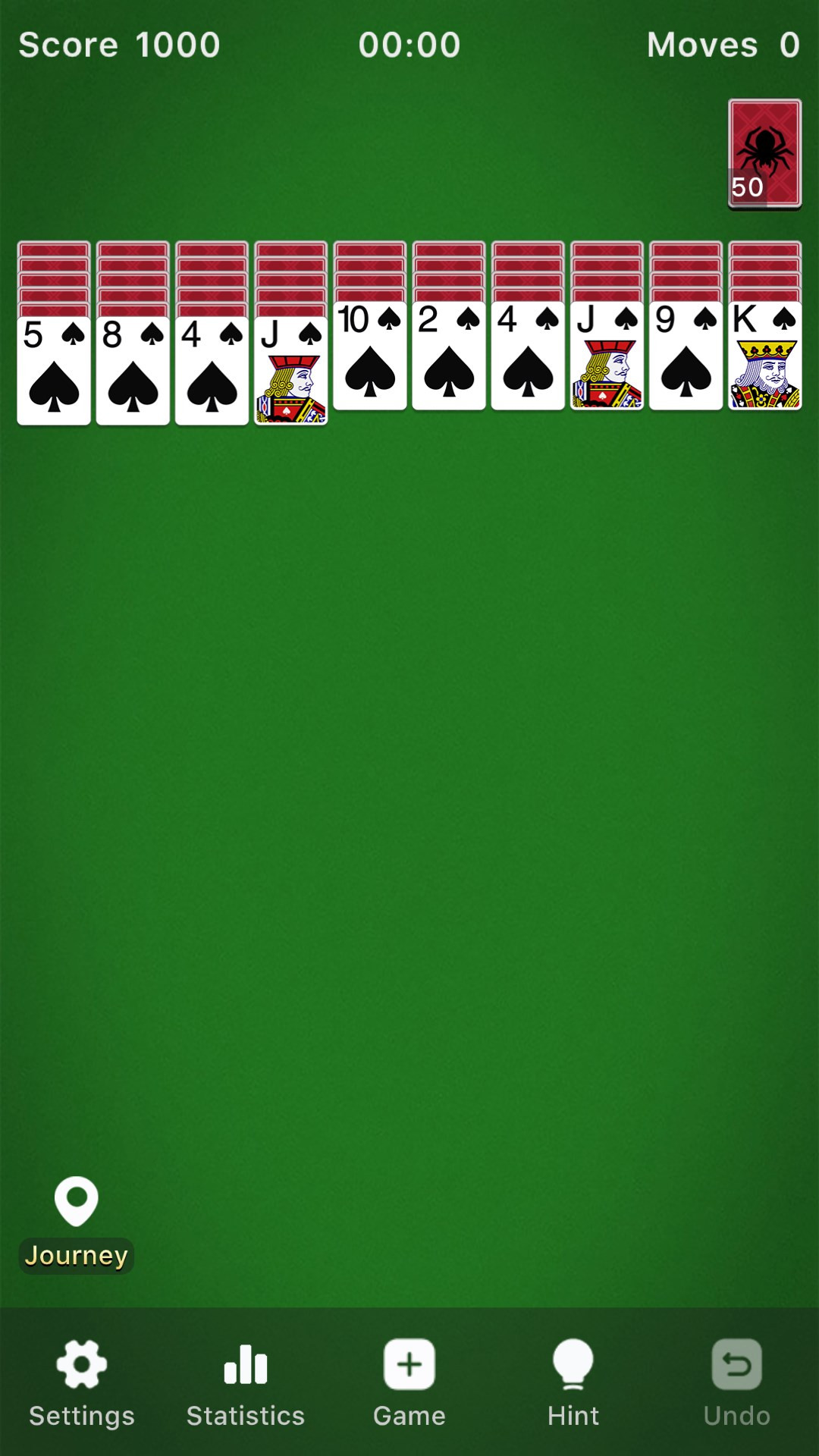This screenshot has height=1456, width=819.
Task: Tap the 8 of spades card
Action: click(133, 372)
